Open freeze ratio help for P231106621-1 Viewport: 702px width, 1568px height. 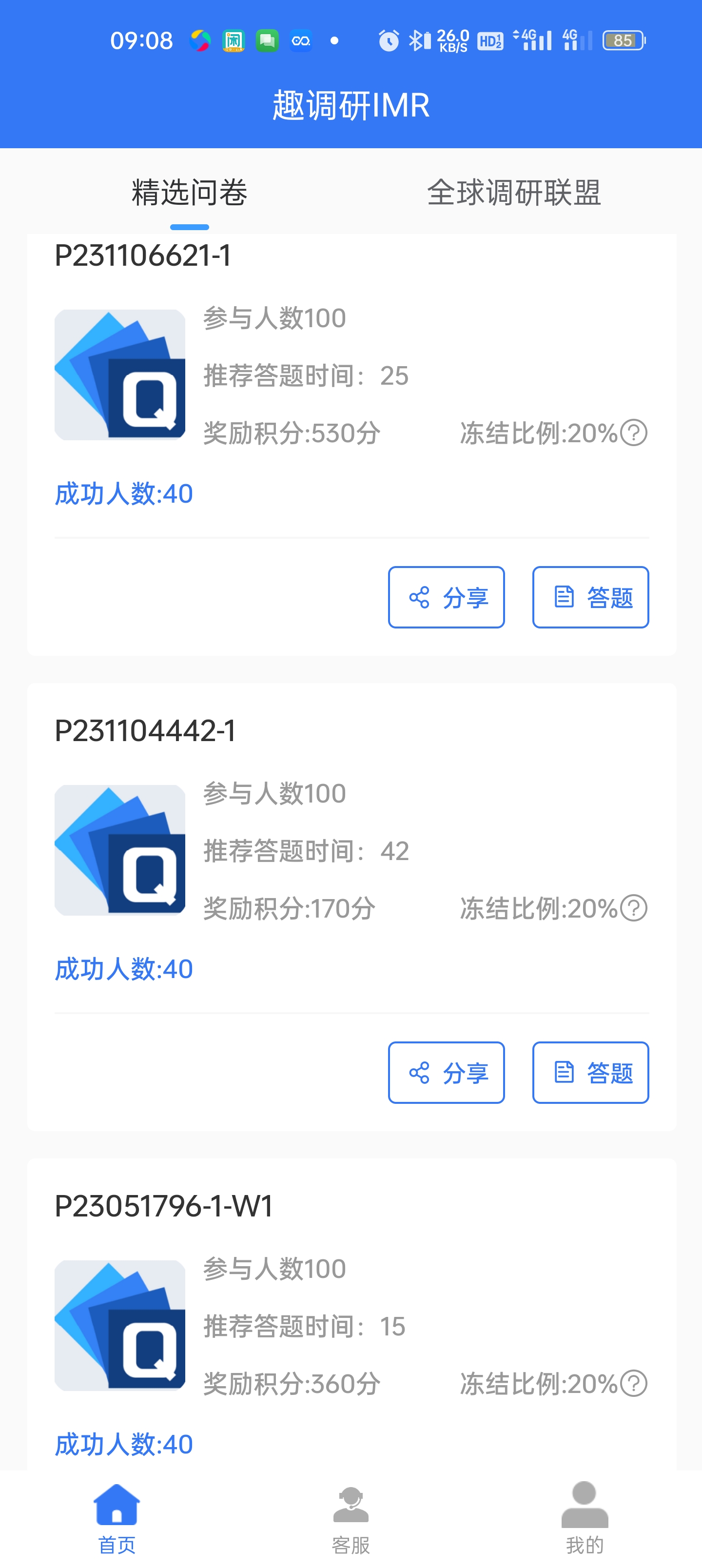634,433
